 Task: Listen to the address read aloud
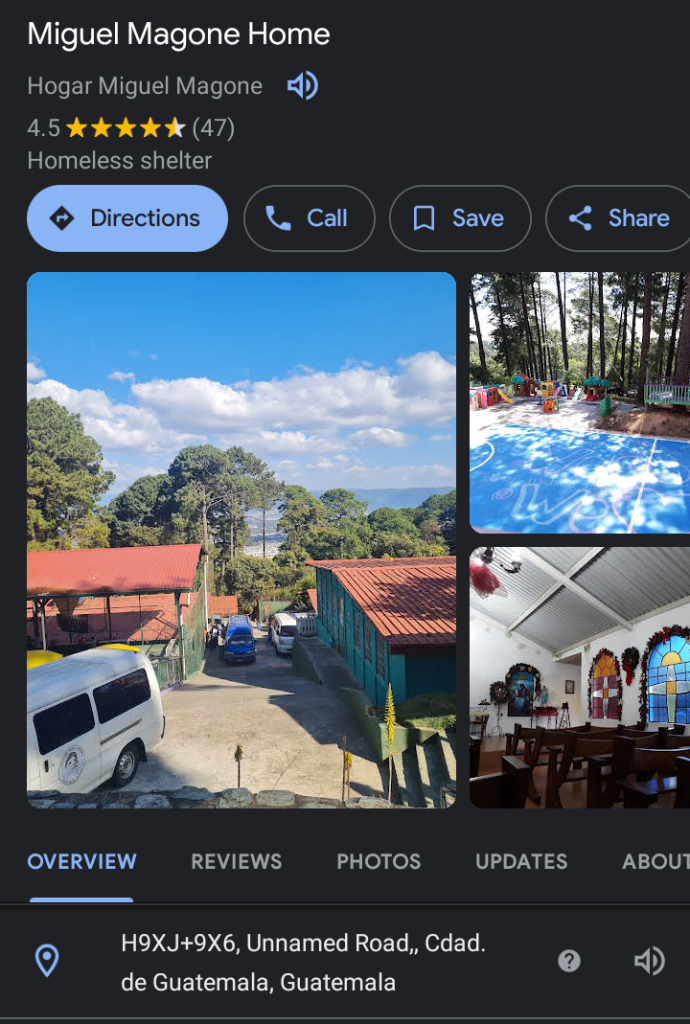pyautogui.click(x=649, y=961)
